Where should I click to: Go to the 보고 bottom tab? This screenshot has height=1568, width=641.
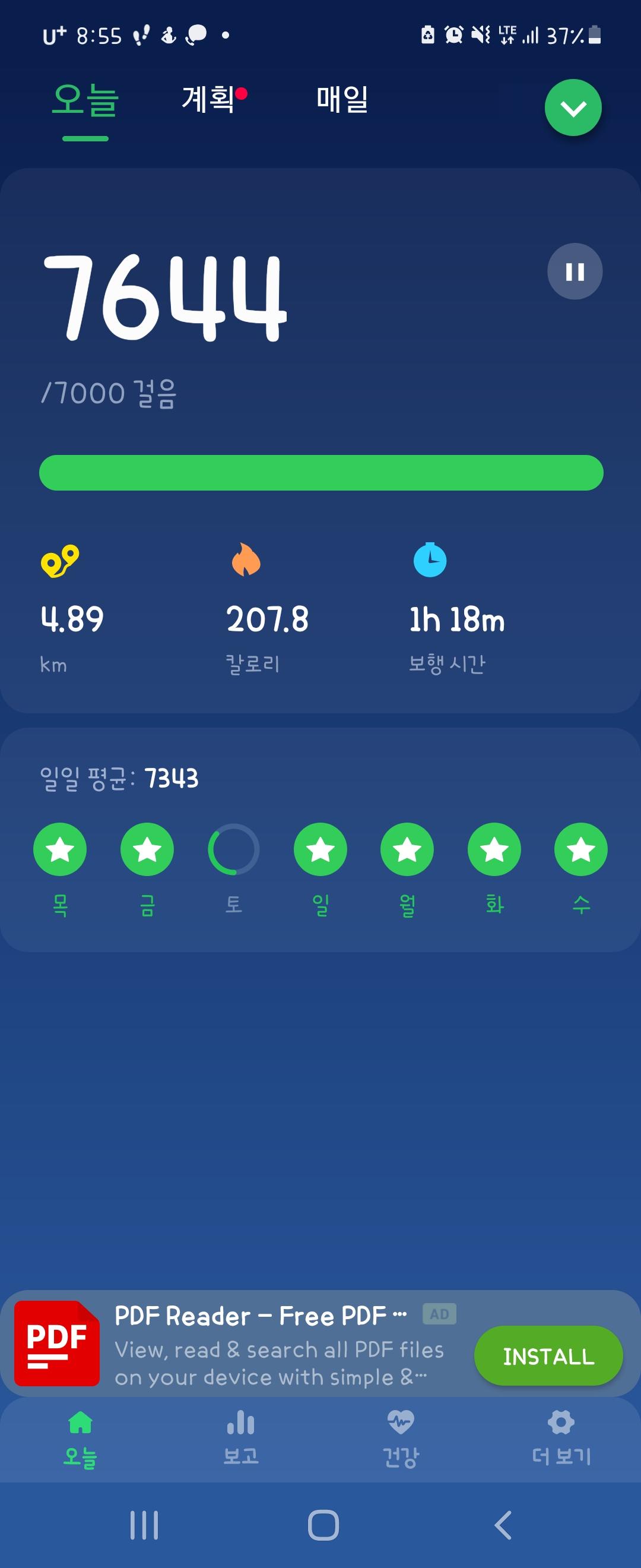(241, 1438)
